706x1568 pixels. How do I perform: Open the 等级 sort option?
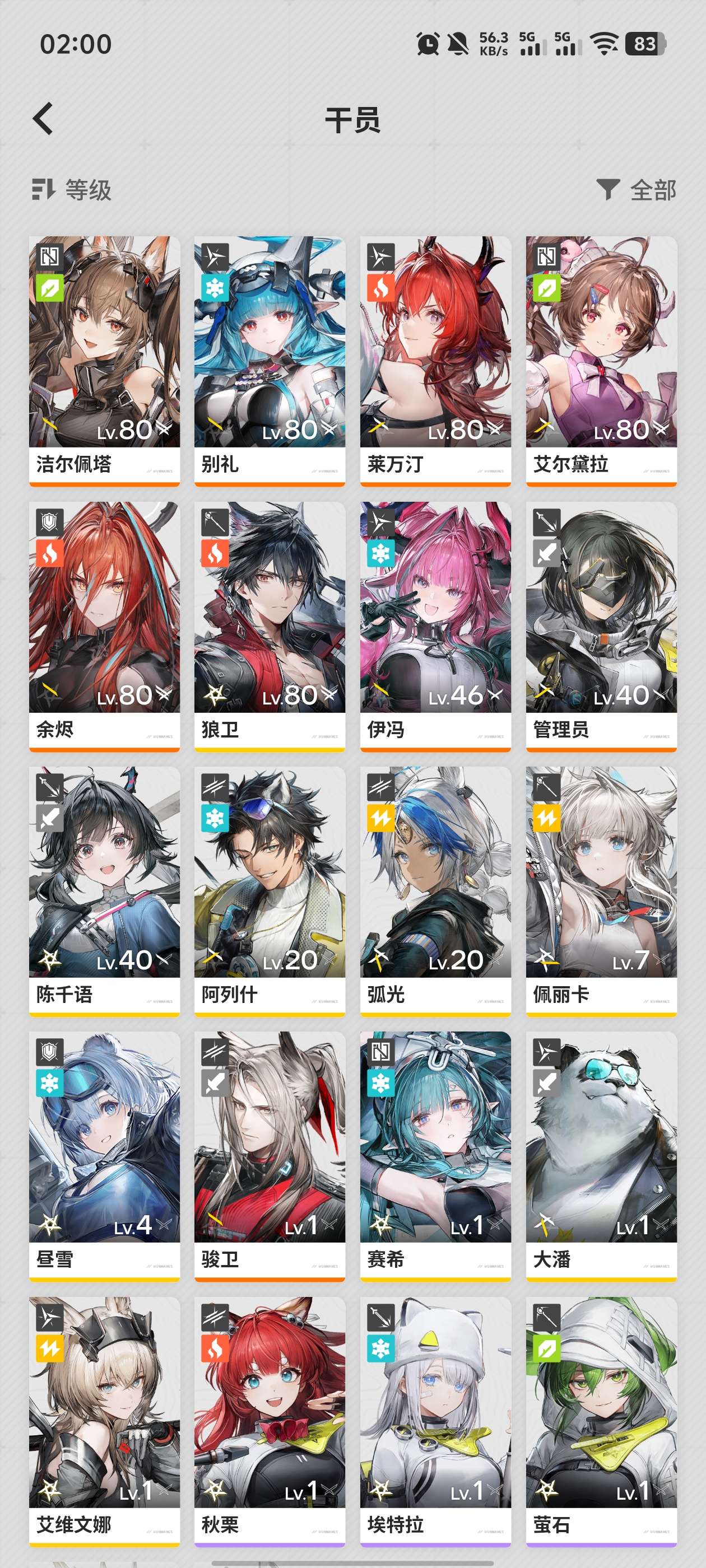pos(72,190)
